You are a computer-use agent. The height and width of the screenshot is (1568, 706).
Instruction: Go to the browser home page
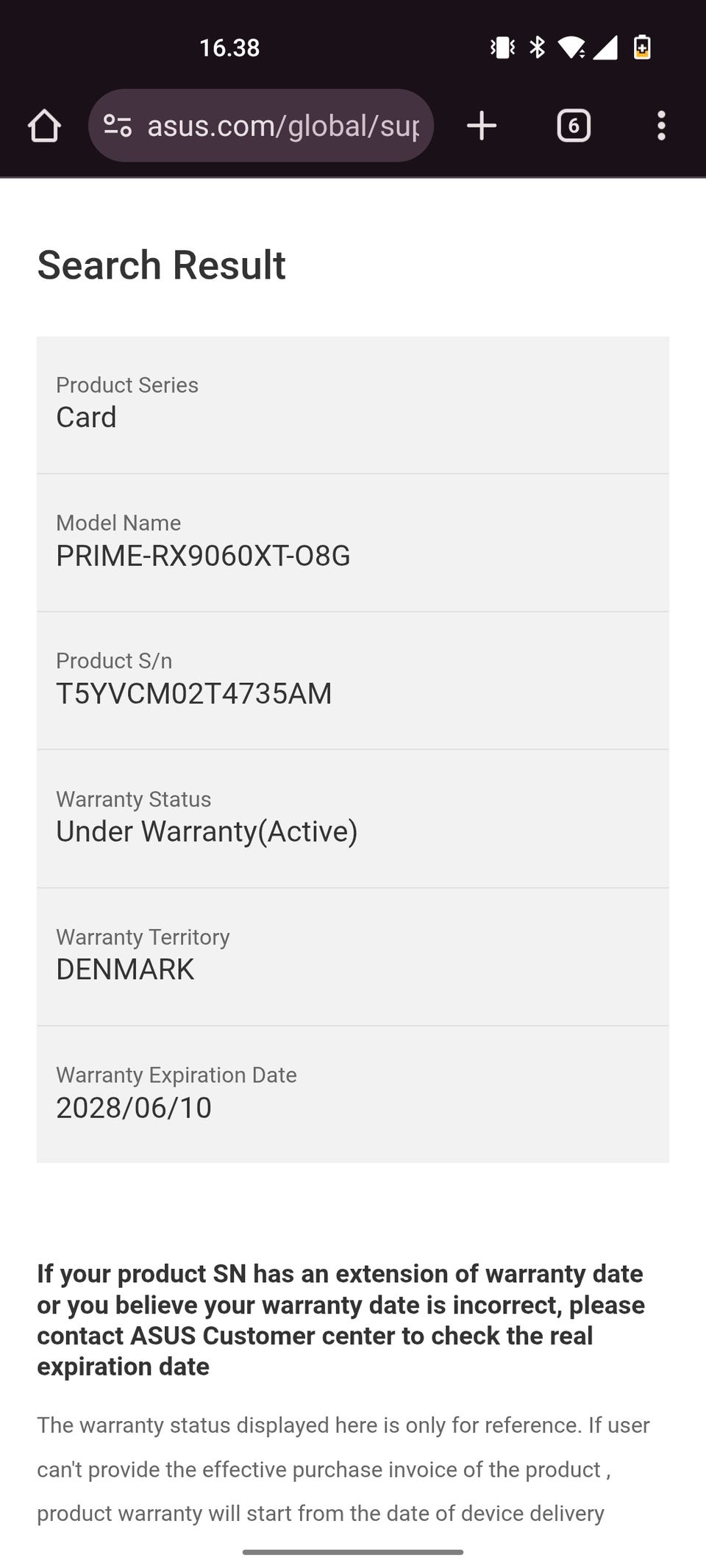[x=44, y=126]
